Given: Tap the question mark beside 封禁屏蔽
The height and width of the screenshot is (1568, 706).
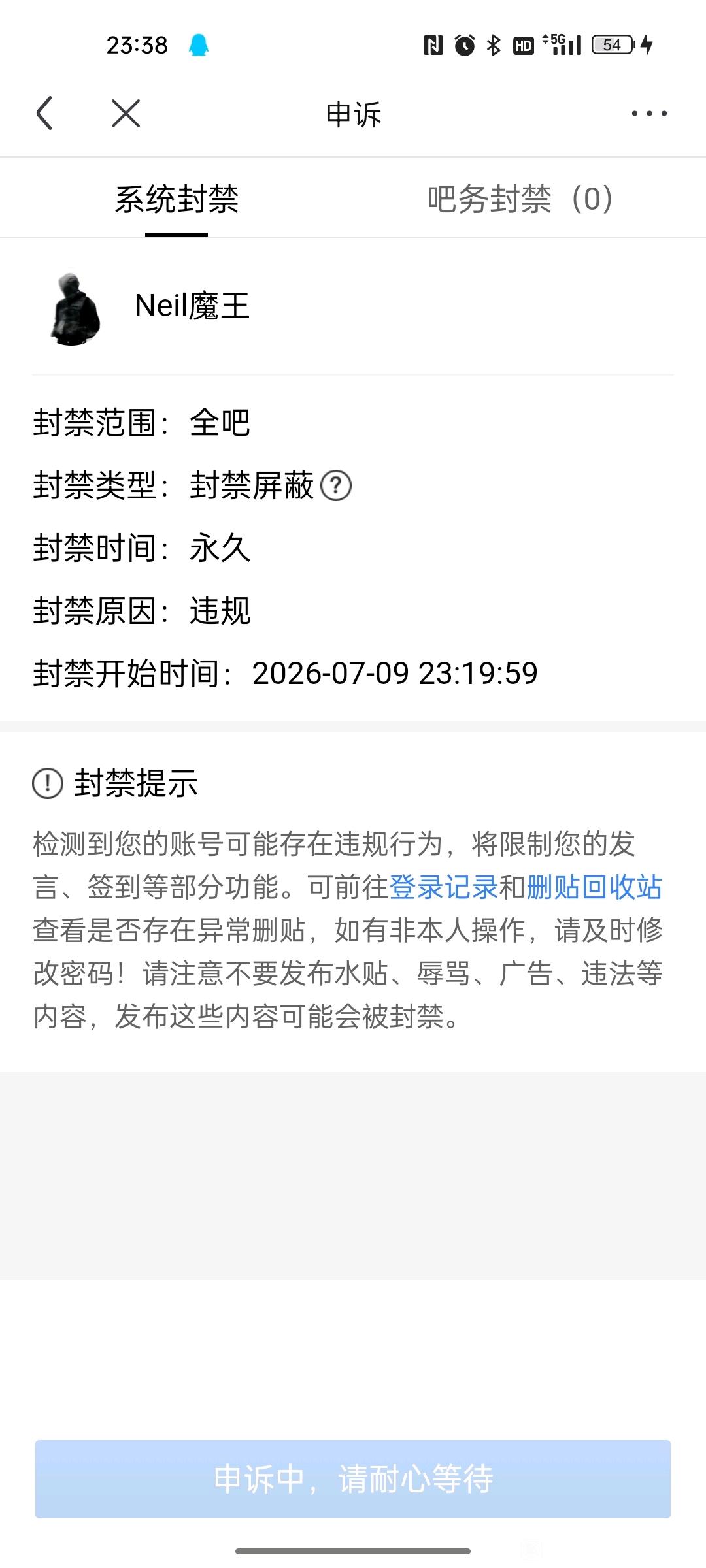Looking at the screenshot, I should coord(337,485).
